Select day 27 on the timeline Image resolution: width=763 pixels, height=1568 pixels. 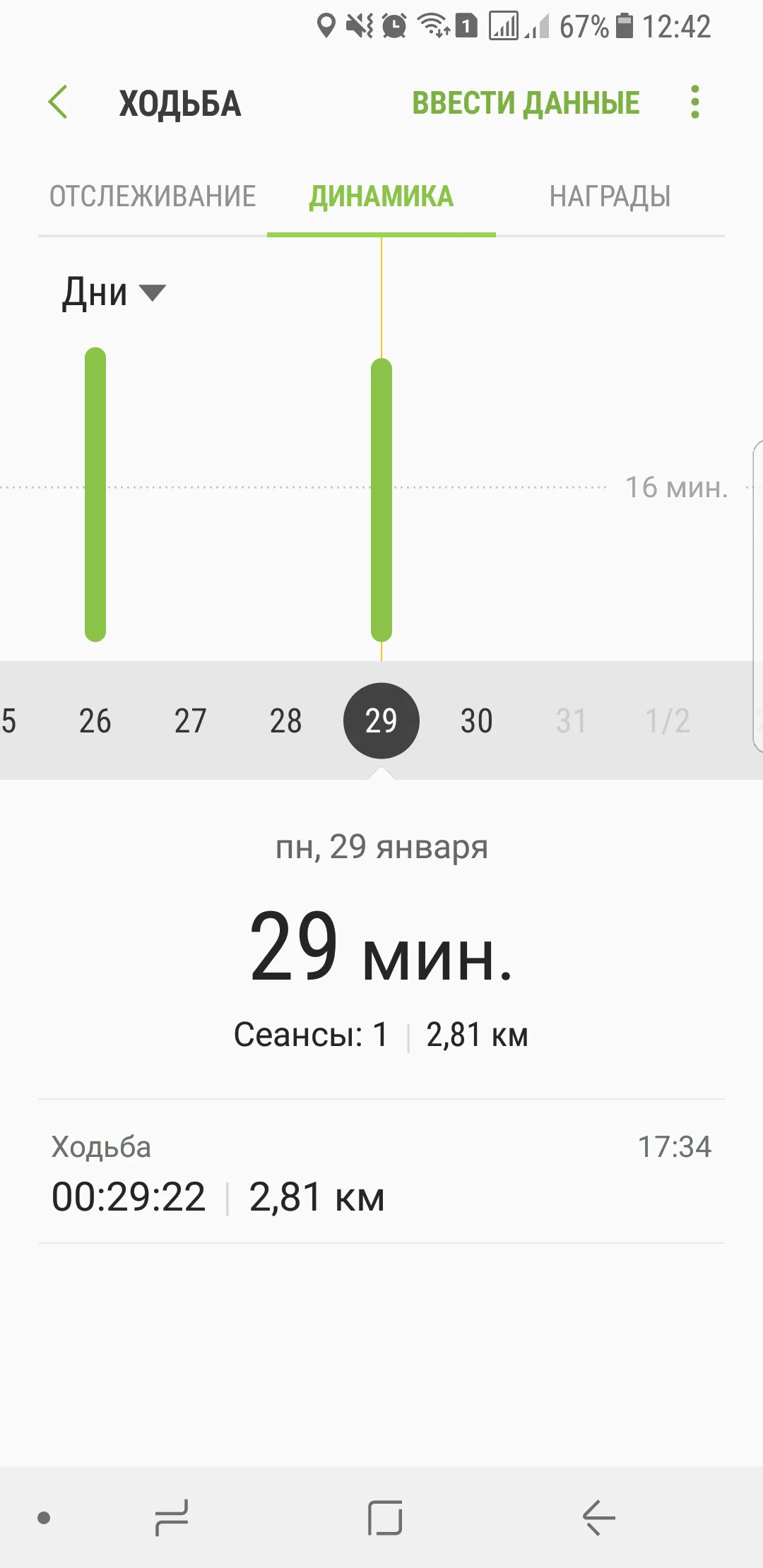coord(190,721)
